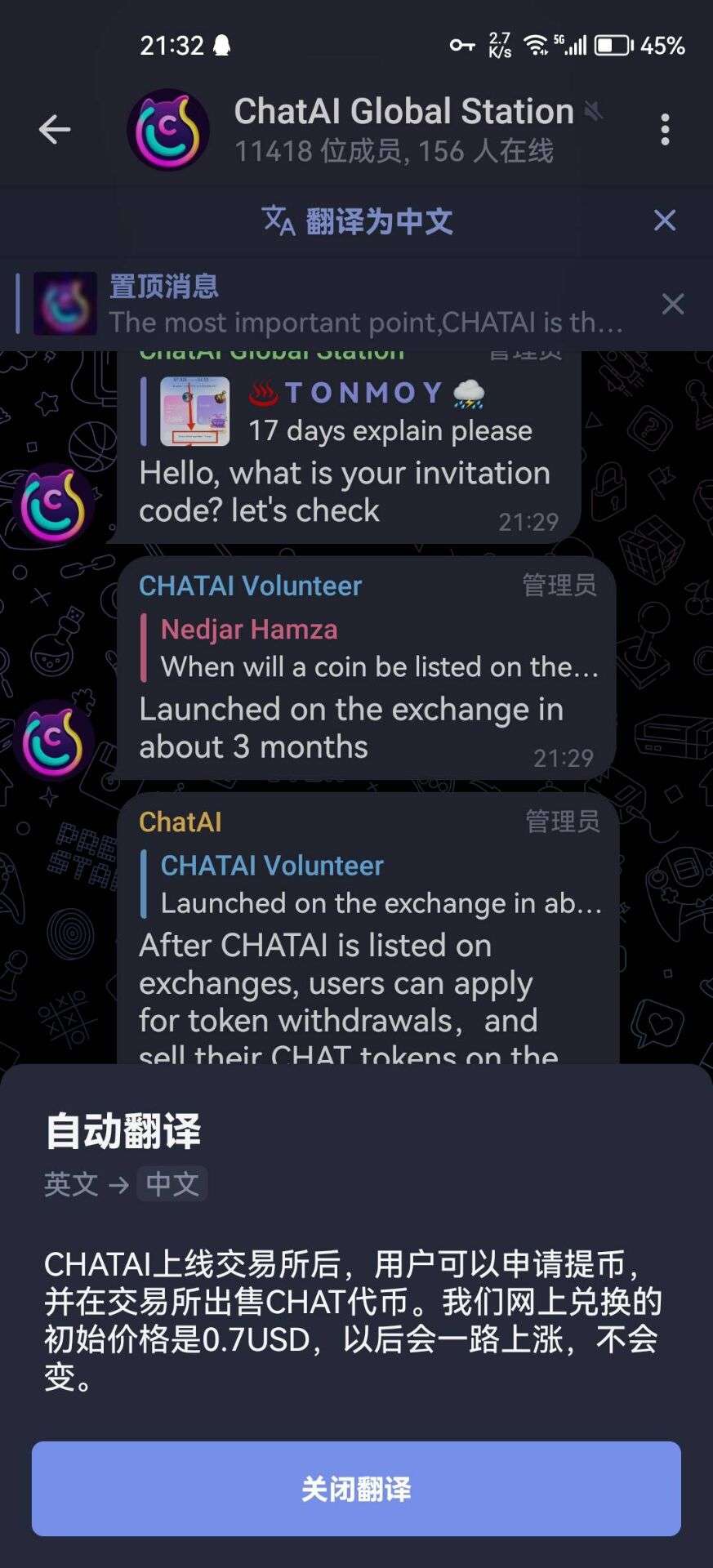Tap 关闭翻译 to close translation
713x1568 pixels.
coord(356,1489)
